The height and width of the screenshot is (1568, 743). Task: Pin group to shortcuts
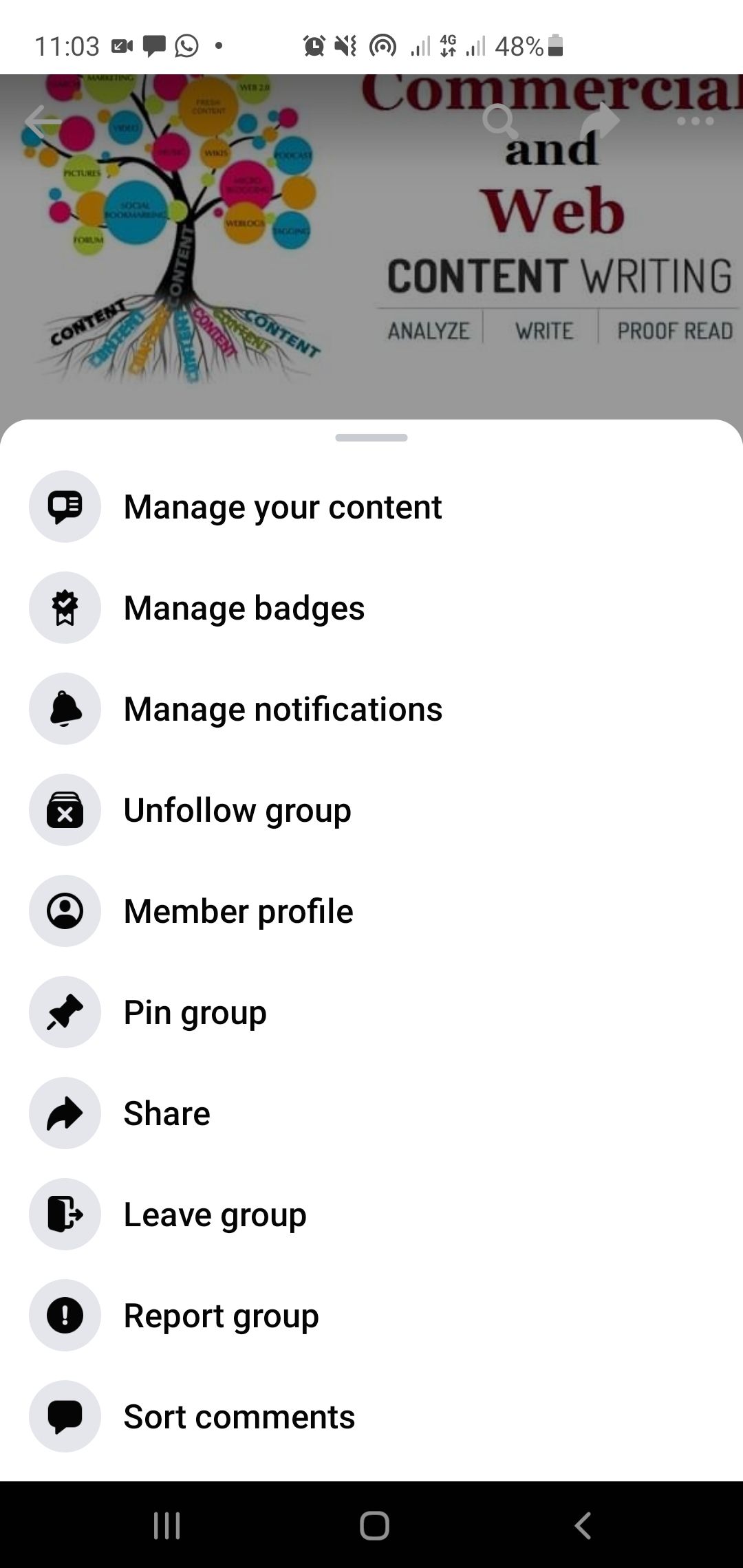pos(195,1012)
